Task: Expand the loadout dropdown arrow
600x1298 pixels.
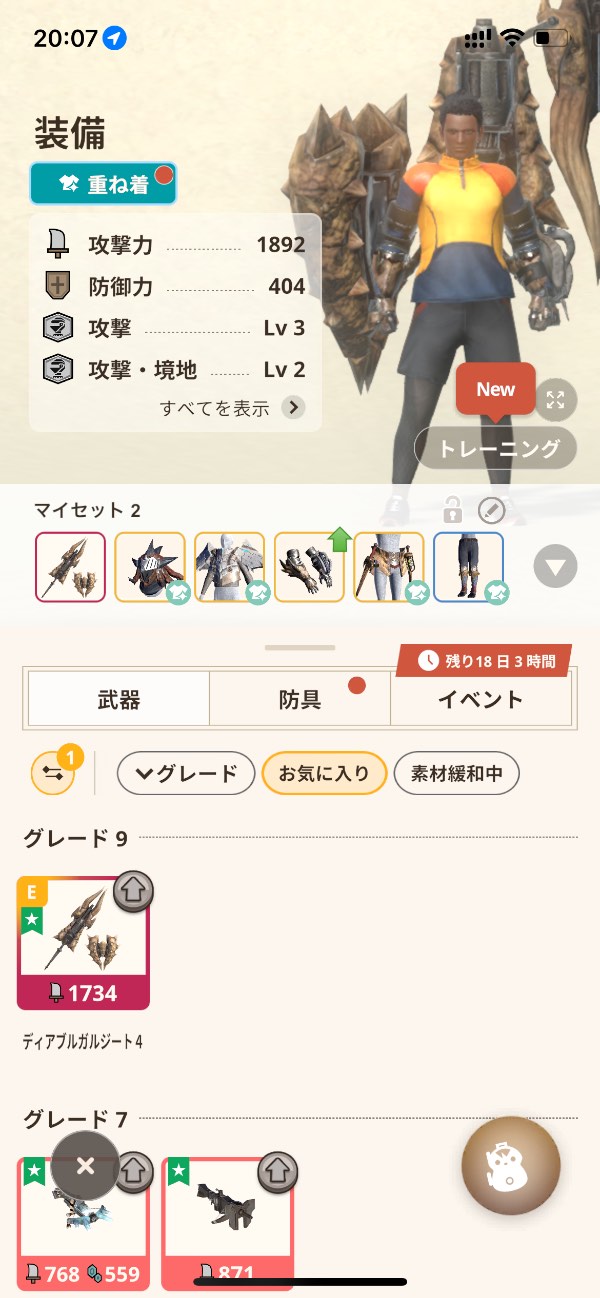Action: tap(555, 567)
